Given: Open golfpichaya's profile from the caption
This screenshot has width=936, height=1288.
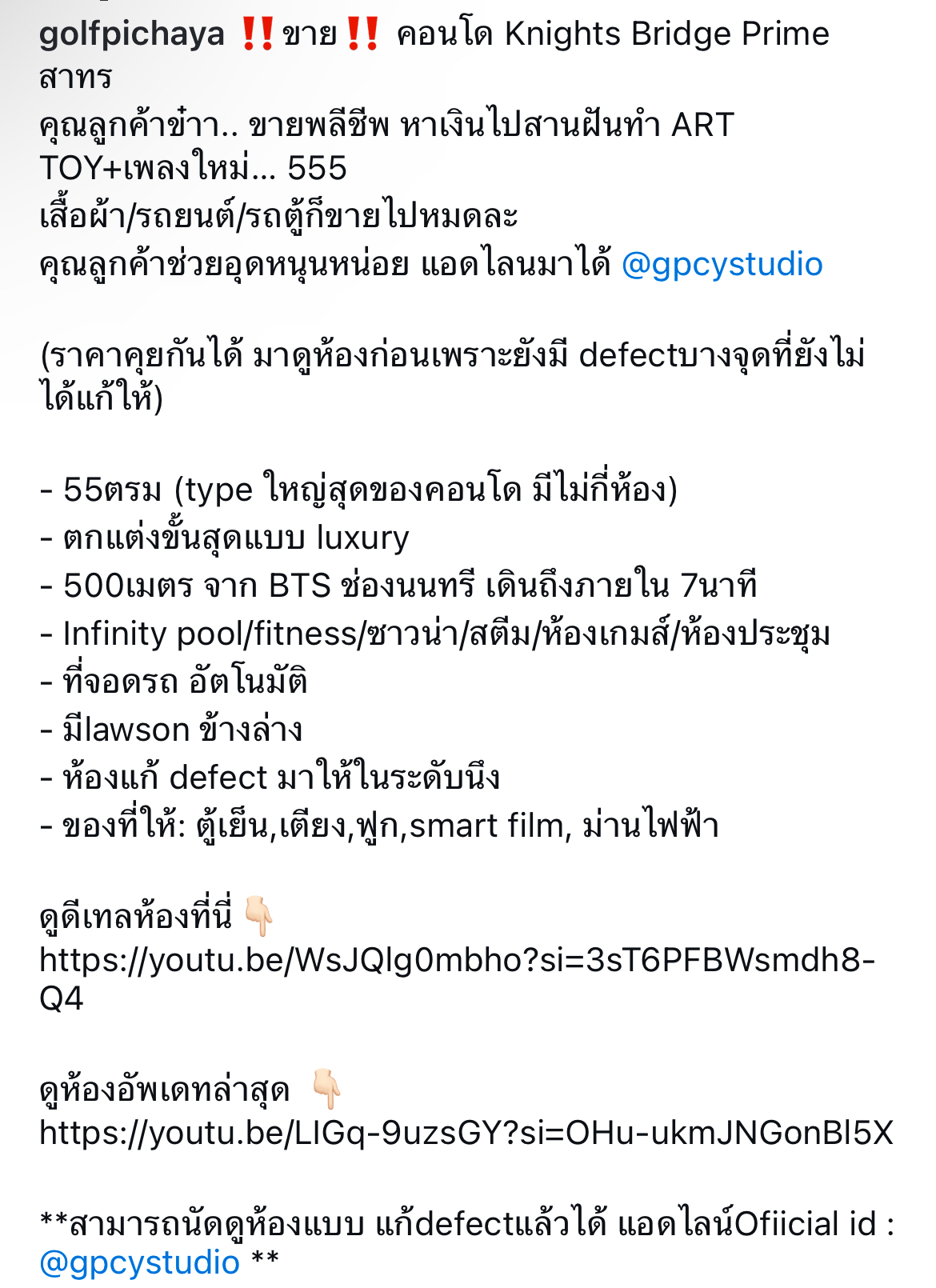Looking at the screenshot, I should 132,35.
